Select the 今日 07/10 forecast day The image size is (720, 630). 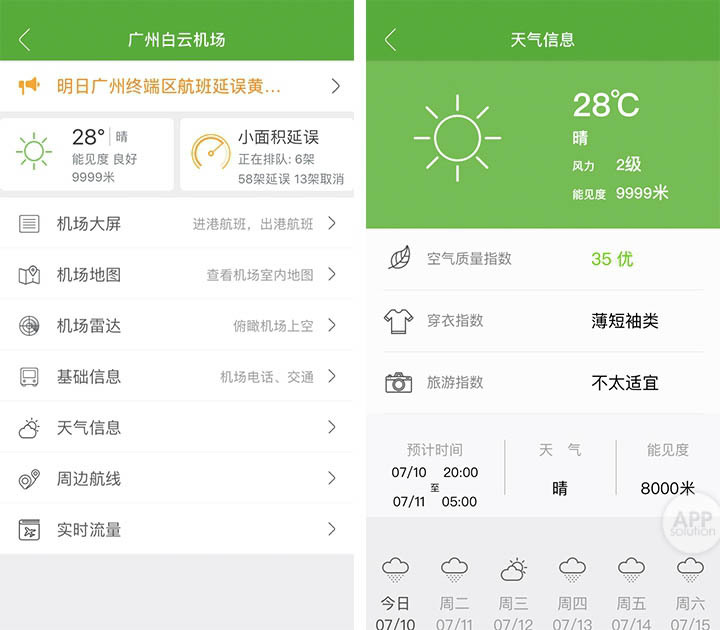coord(395,592)
